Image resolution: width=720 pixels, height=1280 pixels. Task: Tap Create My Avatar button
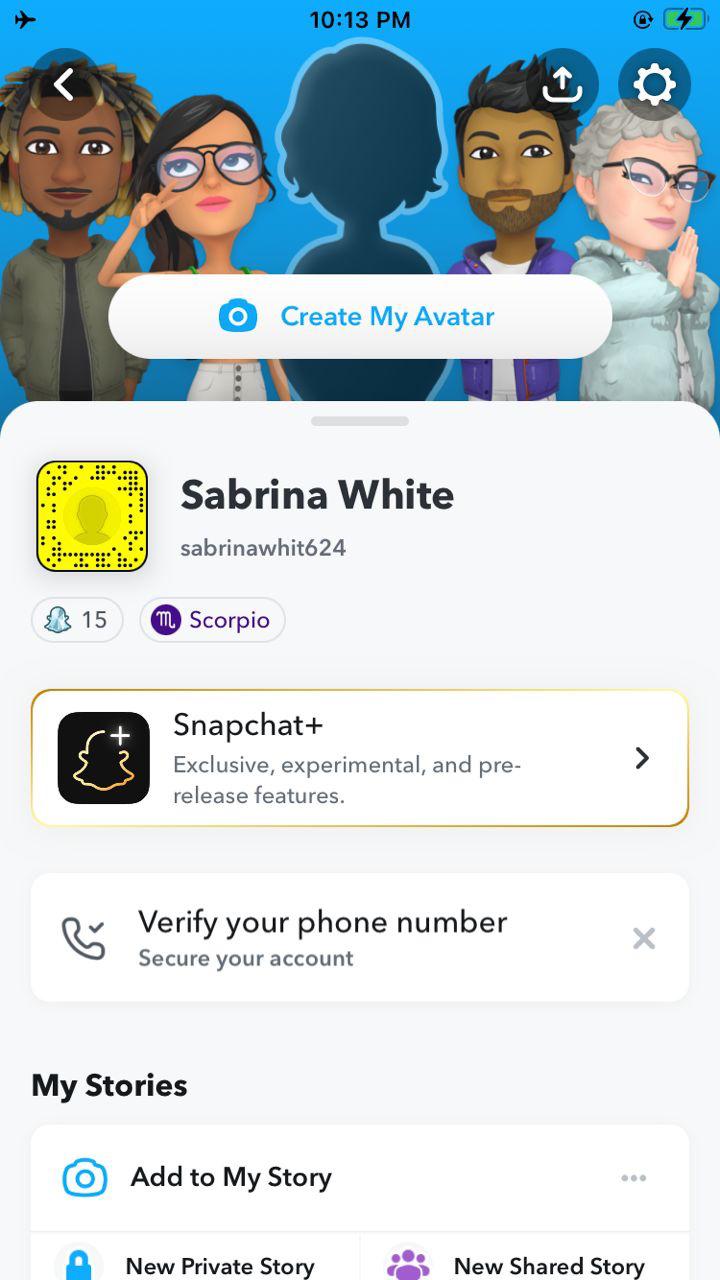click(360, 317)
